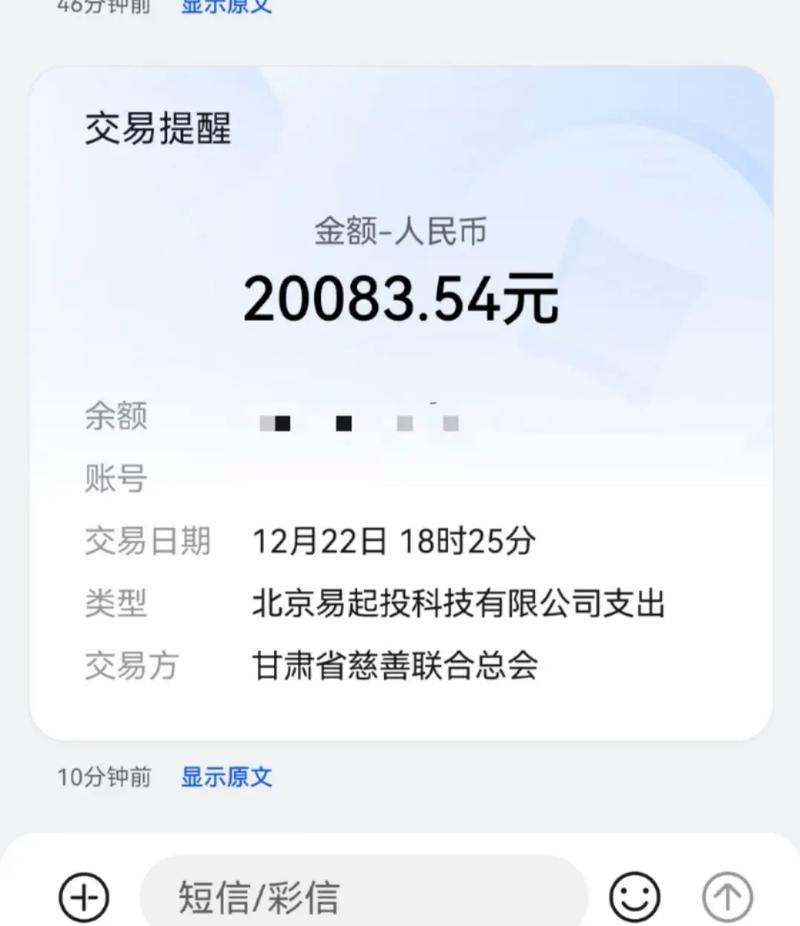Click the 交易日期 label
Viewport: 800px width, 926px height.
pos(148,541)
